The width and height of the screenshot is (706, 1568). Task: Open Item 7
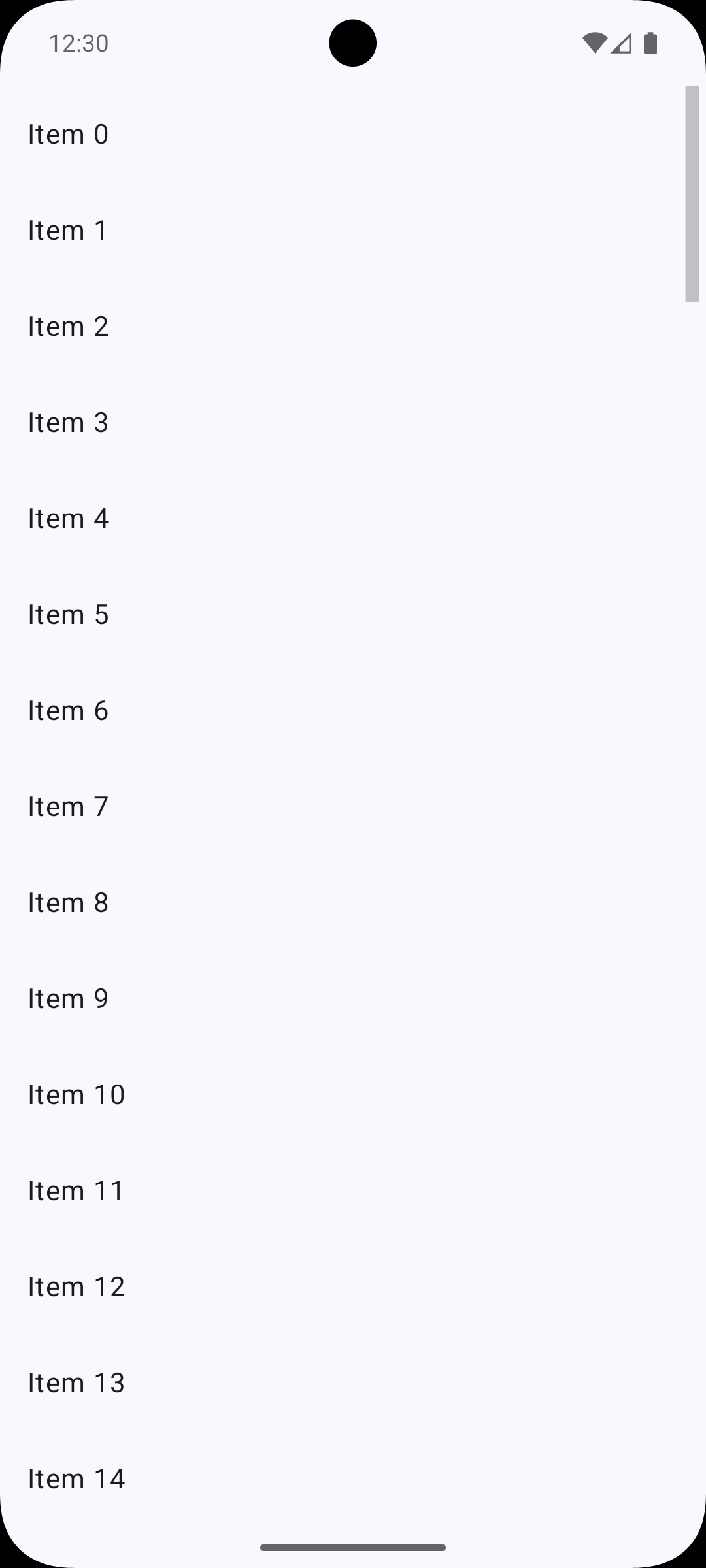coord(68,807)
